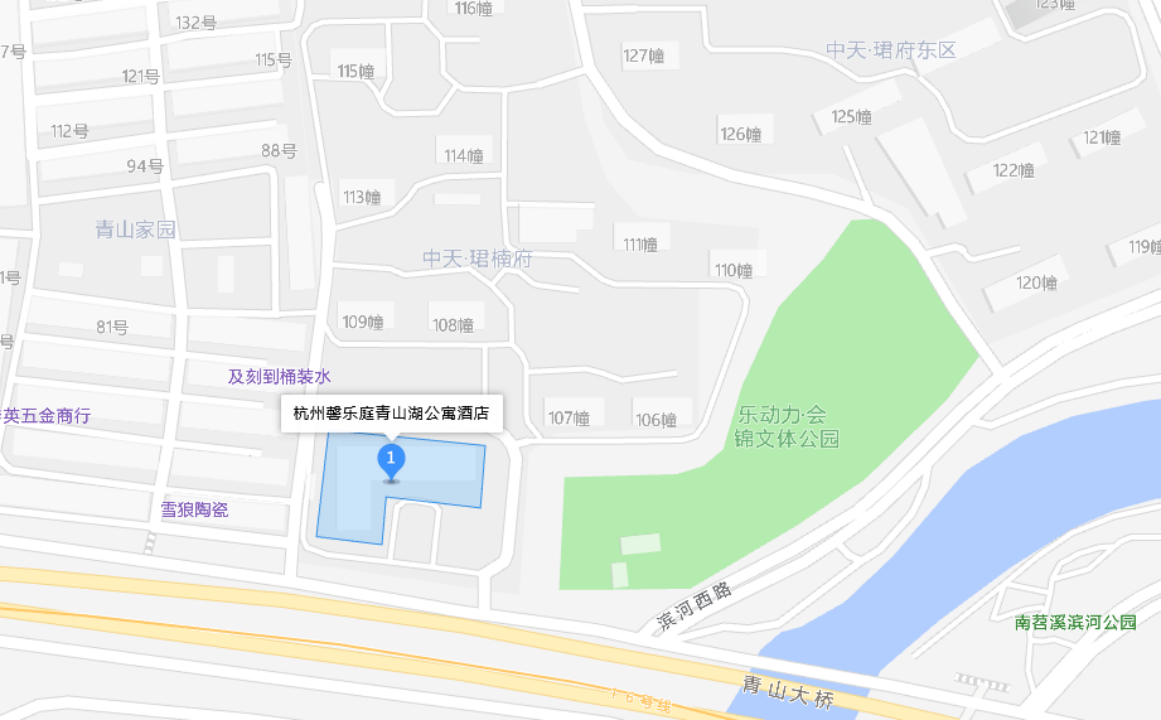Tap the blue location pin numbered 1
The width and height of the screenshot is (1161, 720).
[x=390, y=462]
